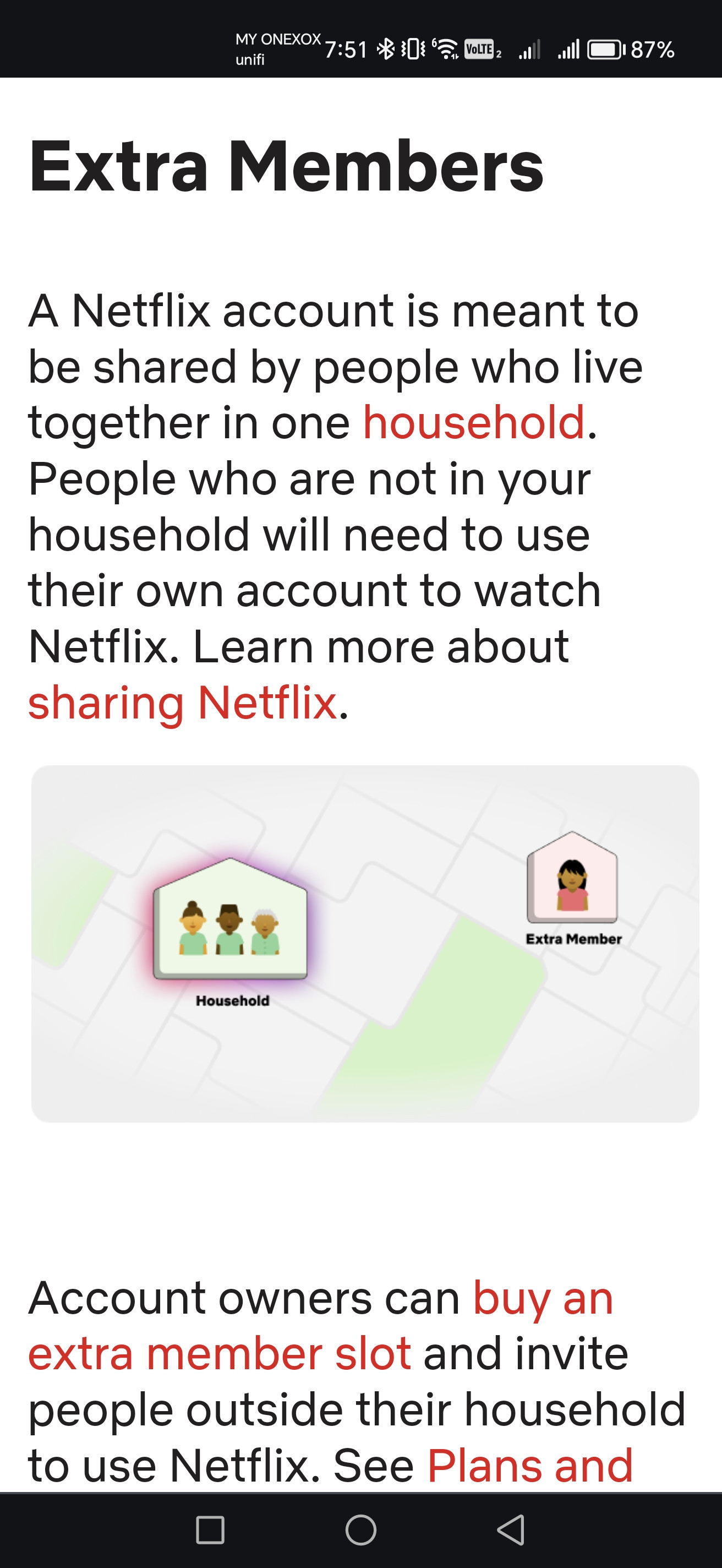The width and height of the screenshot is (722, 1568).
Task: Tap the Plans and link
Action: [x=530, y=1465]
